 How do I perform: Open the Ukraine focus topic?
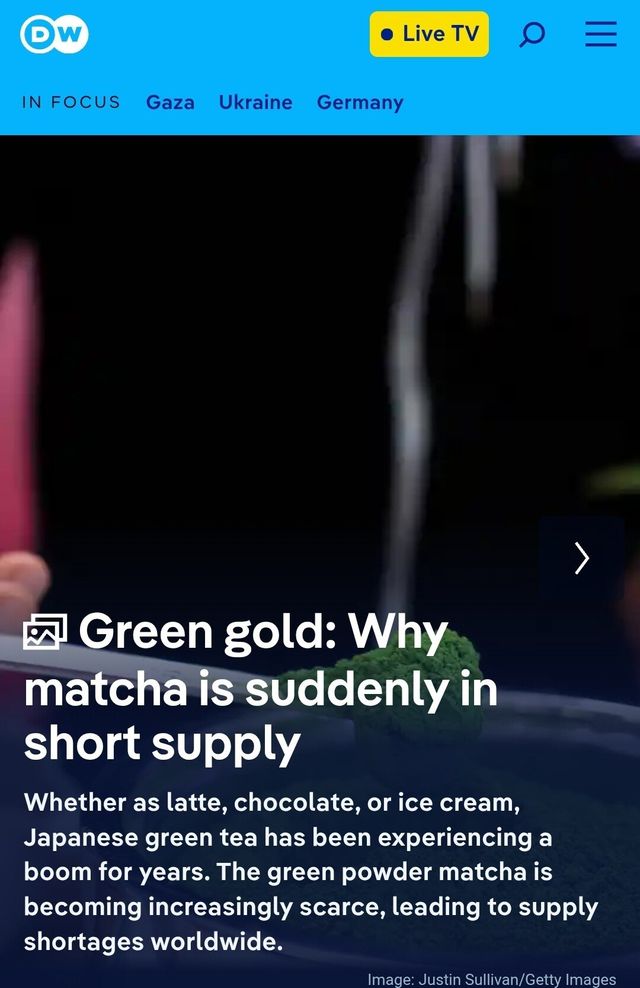[255, 102]
